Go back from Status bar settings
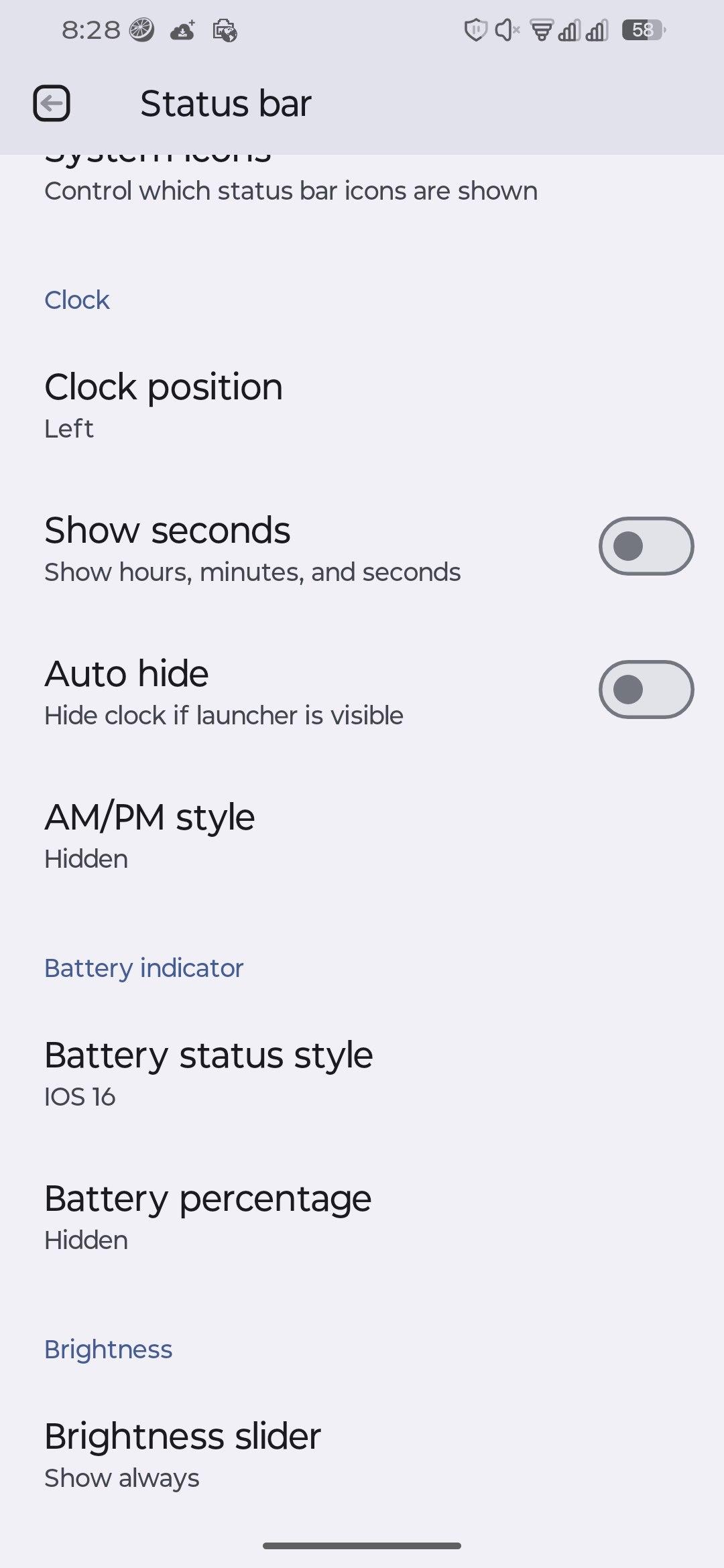Image resolution: width=724 pixels, height=1568 pixels. [x=52, y=104]
